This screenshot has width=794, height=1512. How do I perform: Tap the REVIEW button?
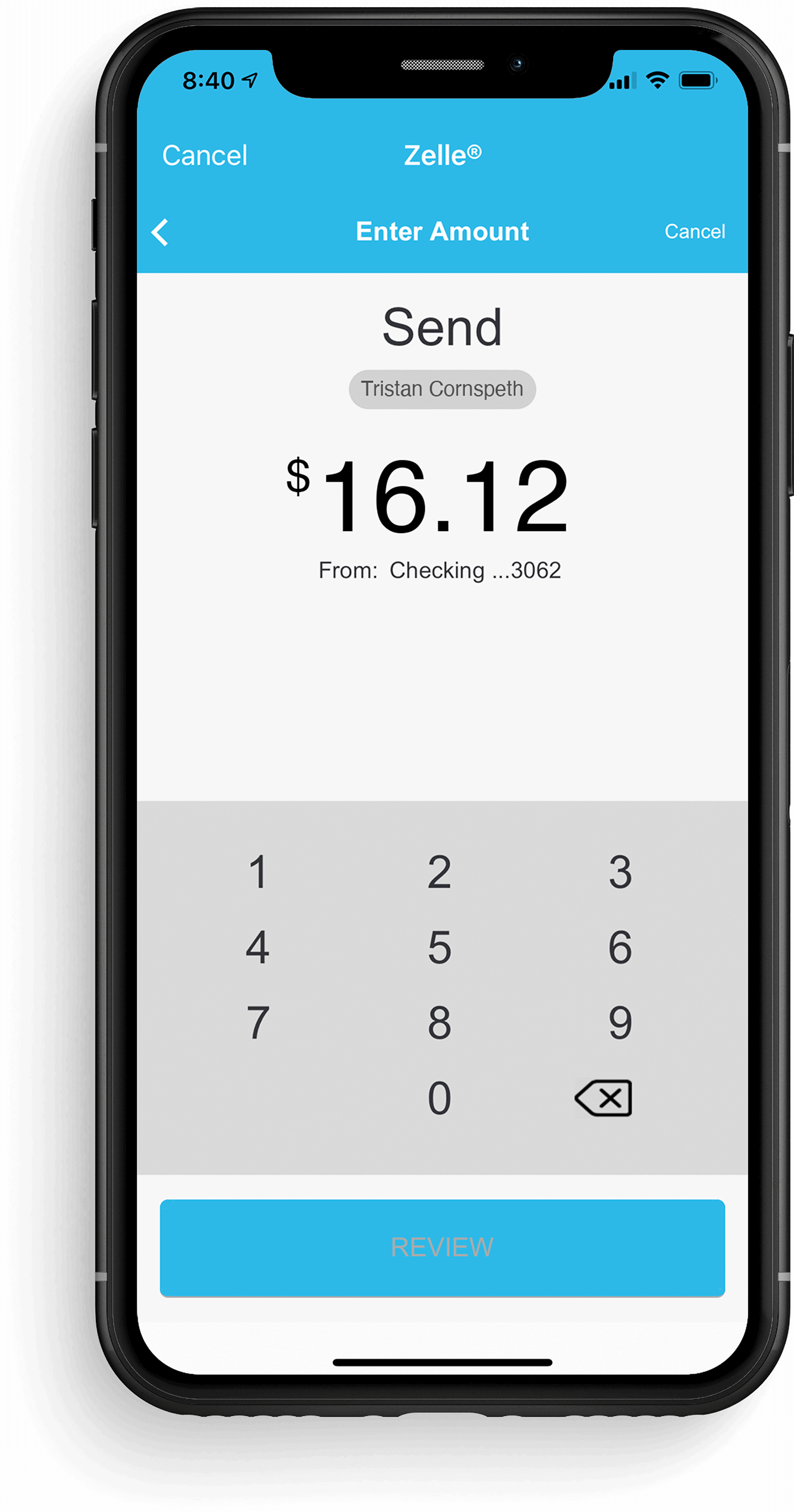pos(442,1247)
